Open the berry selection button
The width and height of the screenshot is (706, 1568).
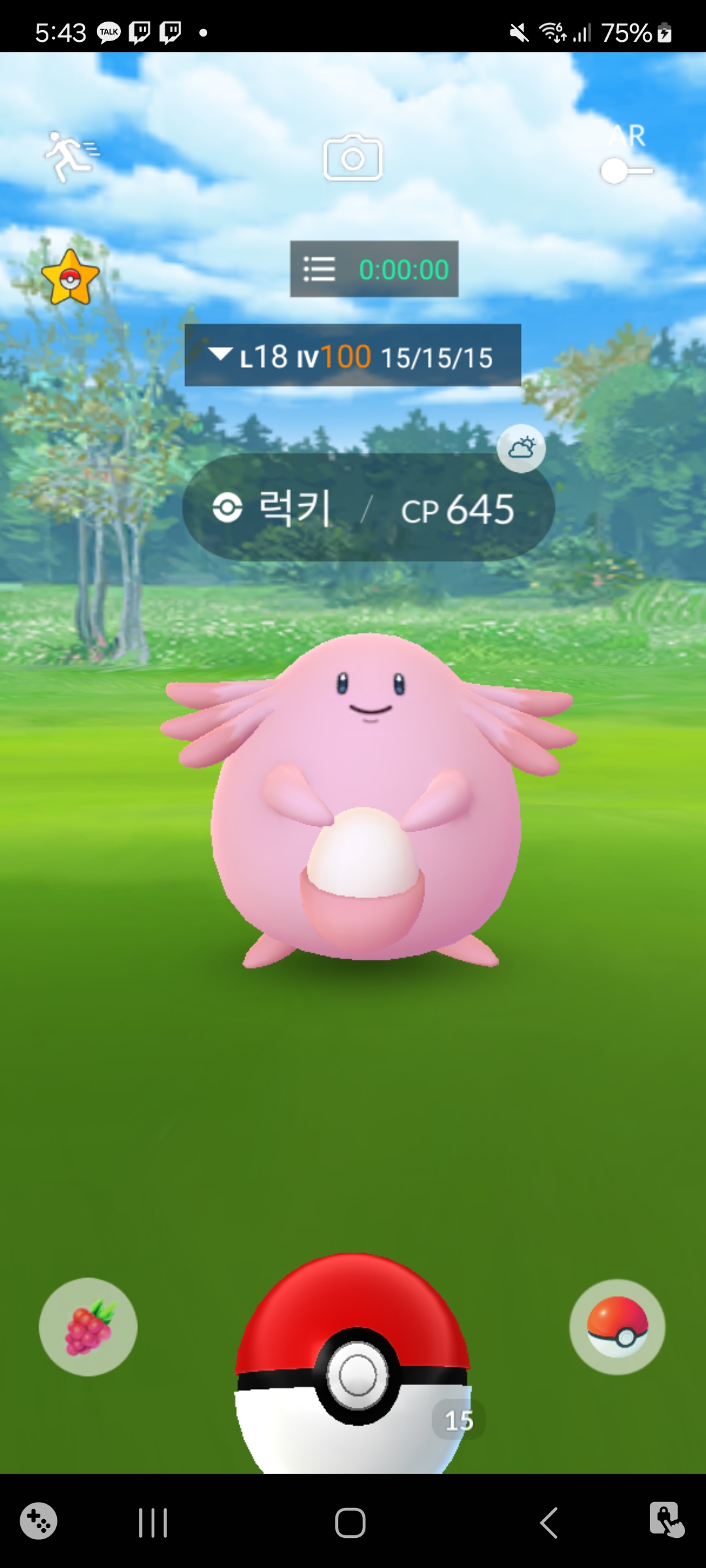(x=88, y=1326)
